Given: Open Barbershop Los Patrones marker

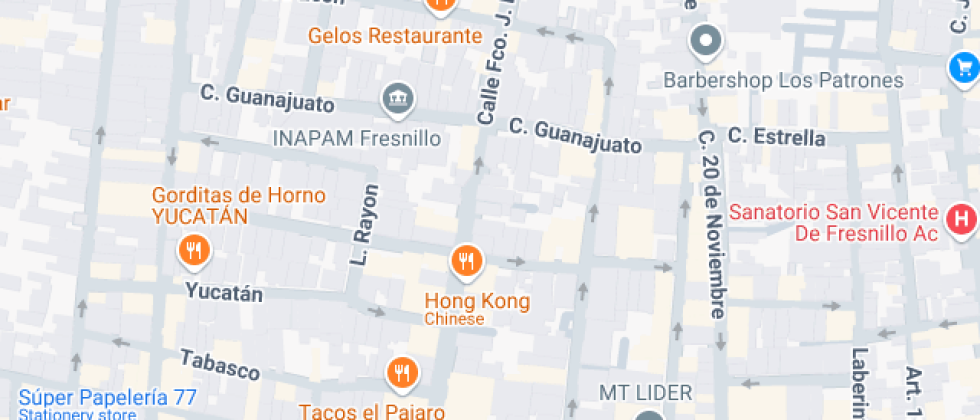Looking at the screenshot, I should [x=706, y=41].
